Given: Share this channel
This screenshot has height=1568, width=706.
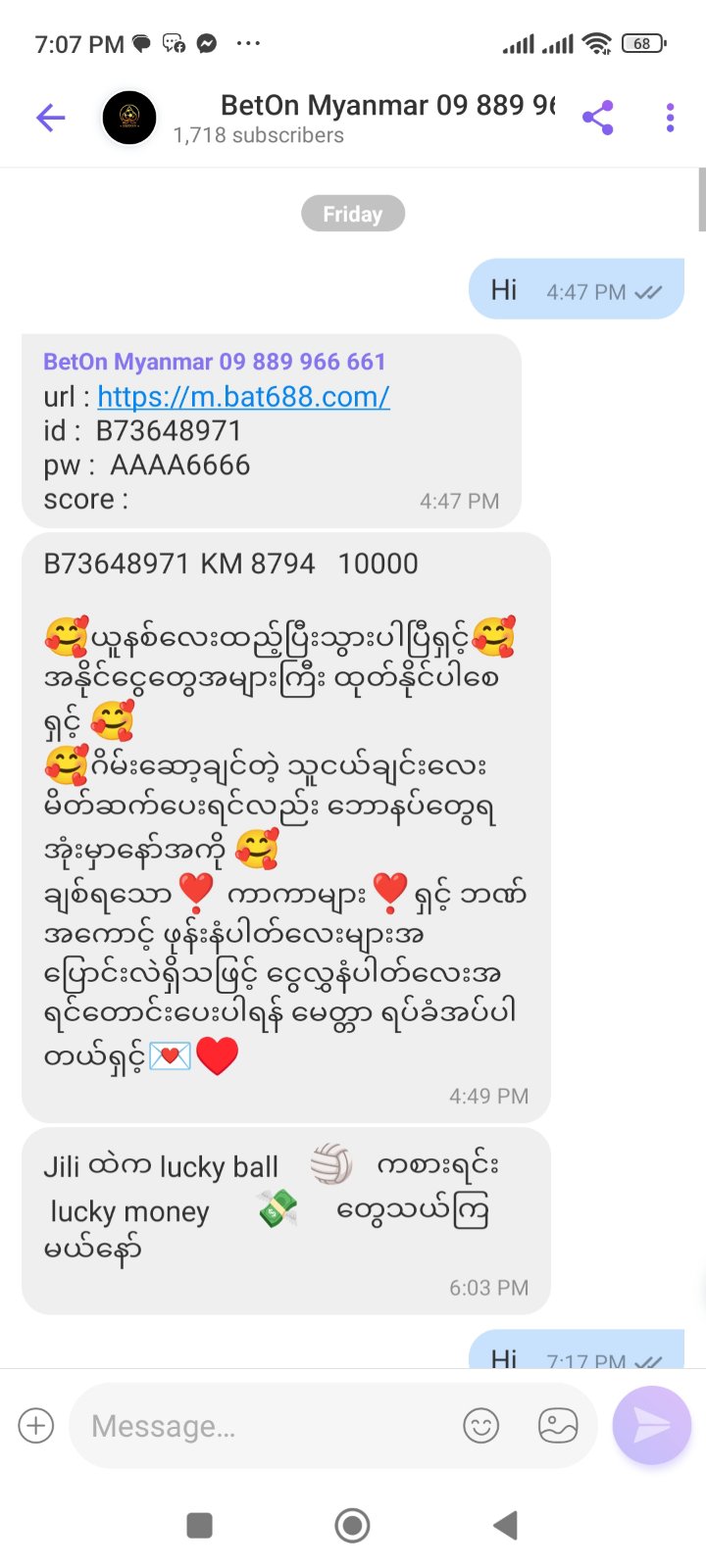Looking at the screenshot, I should pos(597,119).
